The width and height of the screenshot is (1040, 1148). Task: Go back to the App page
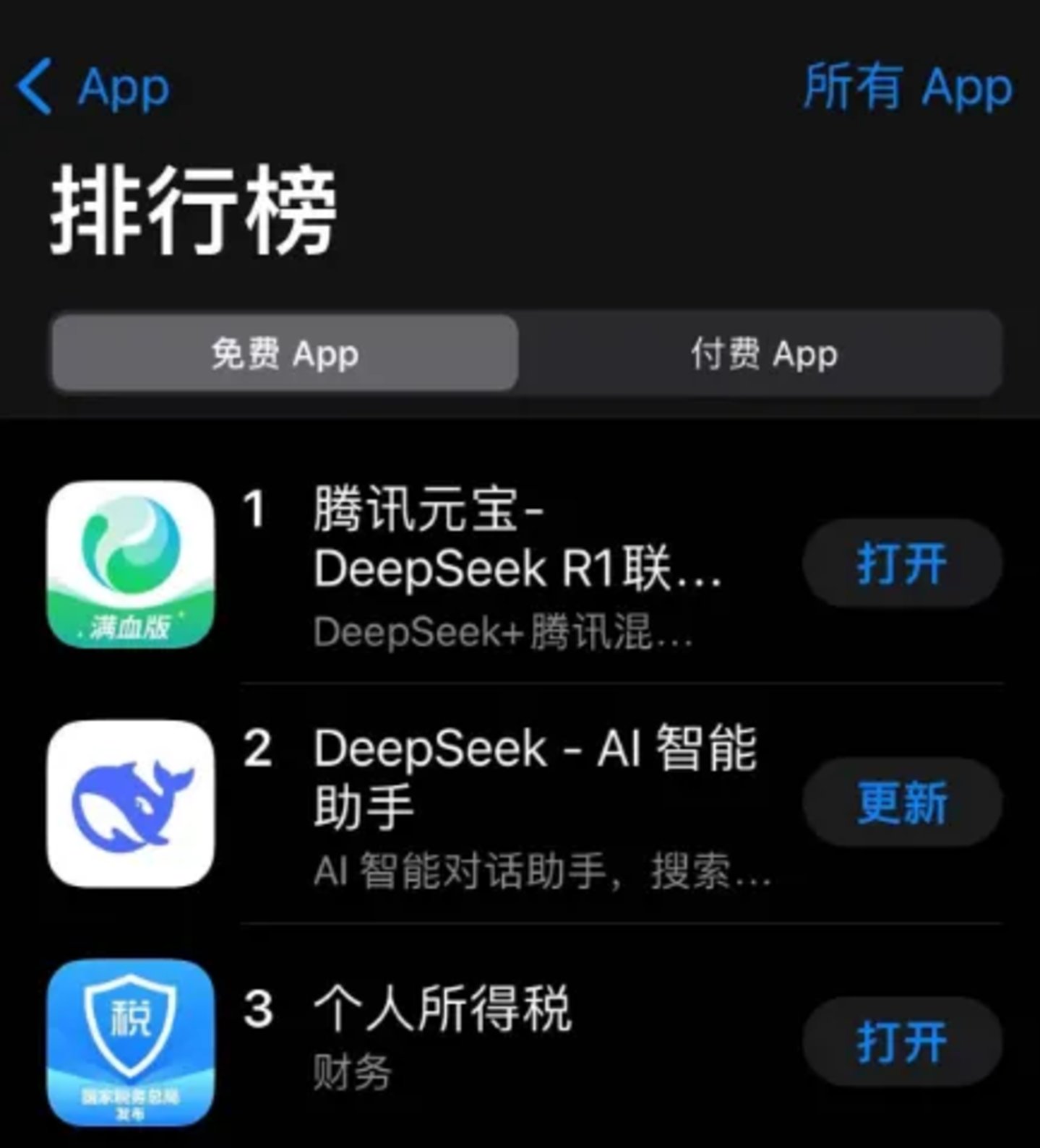(93, 87)
